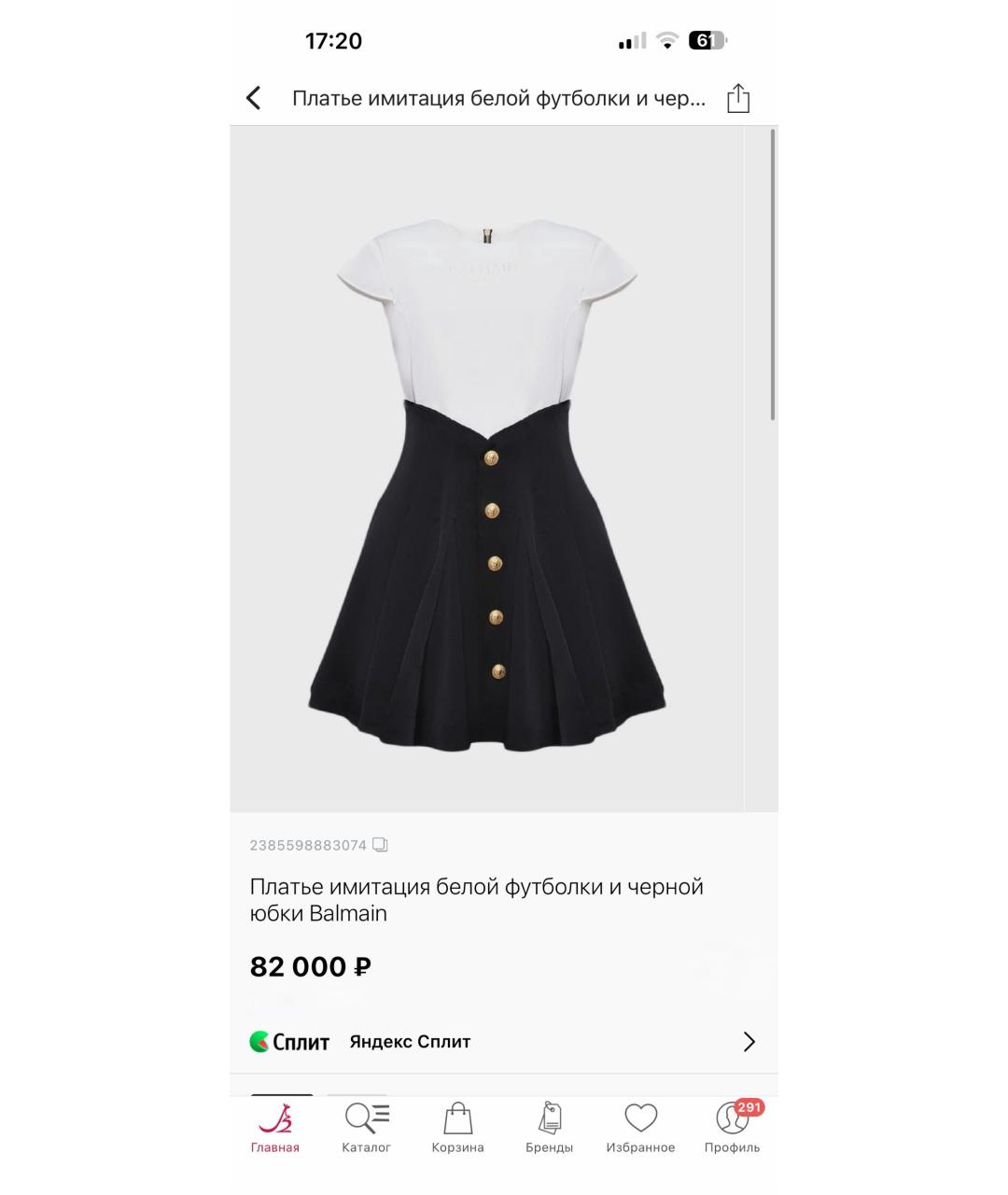
Task: Open the Корзина shopping bag icon
Action: click(458, 1117)
